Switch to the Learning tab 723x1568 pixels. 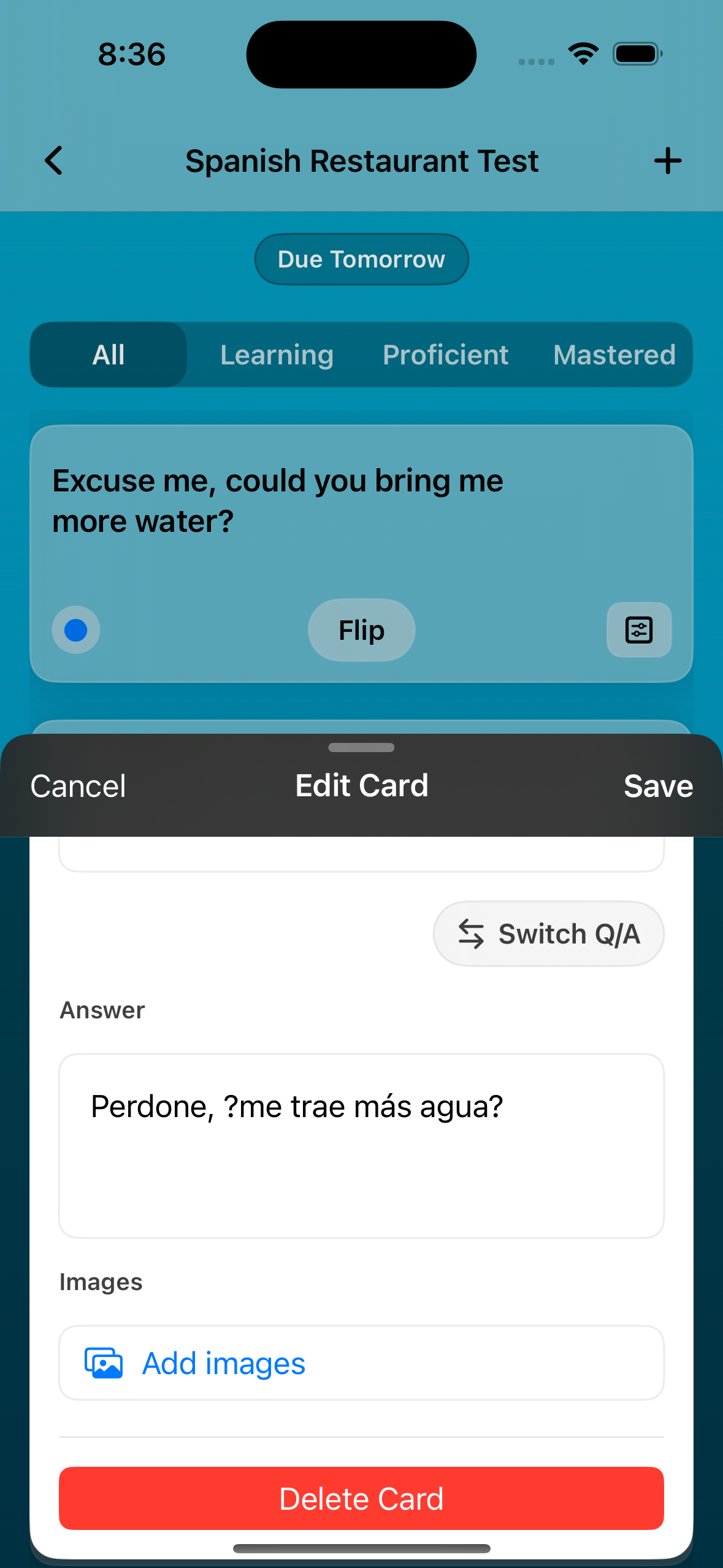pyautogui.click(x=276, y=355)
